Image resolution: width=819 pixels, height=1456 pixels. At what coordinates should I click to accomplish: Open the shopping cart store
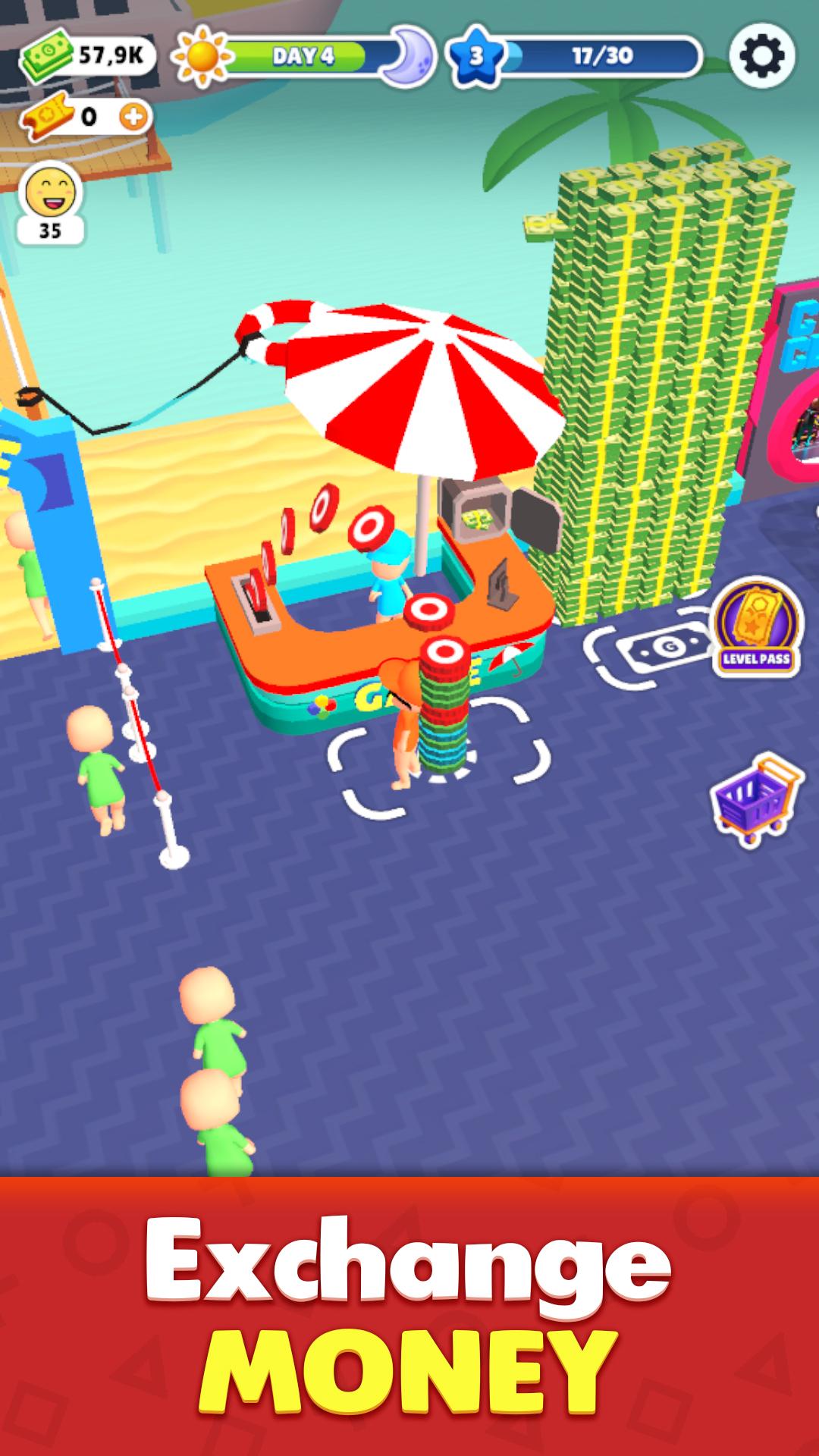[x=757, y=799]
